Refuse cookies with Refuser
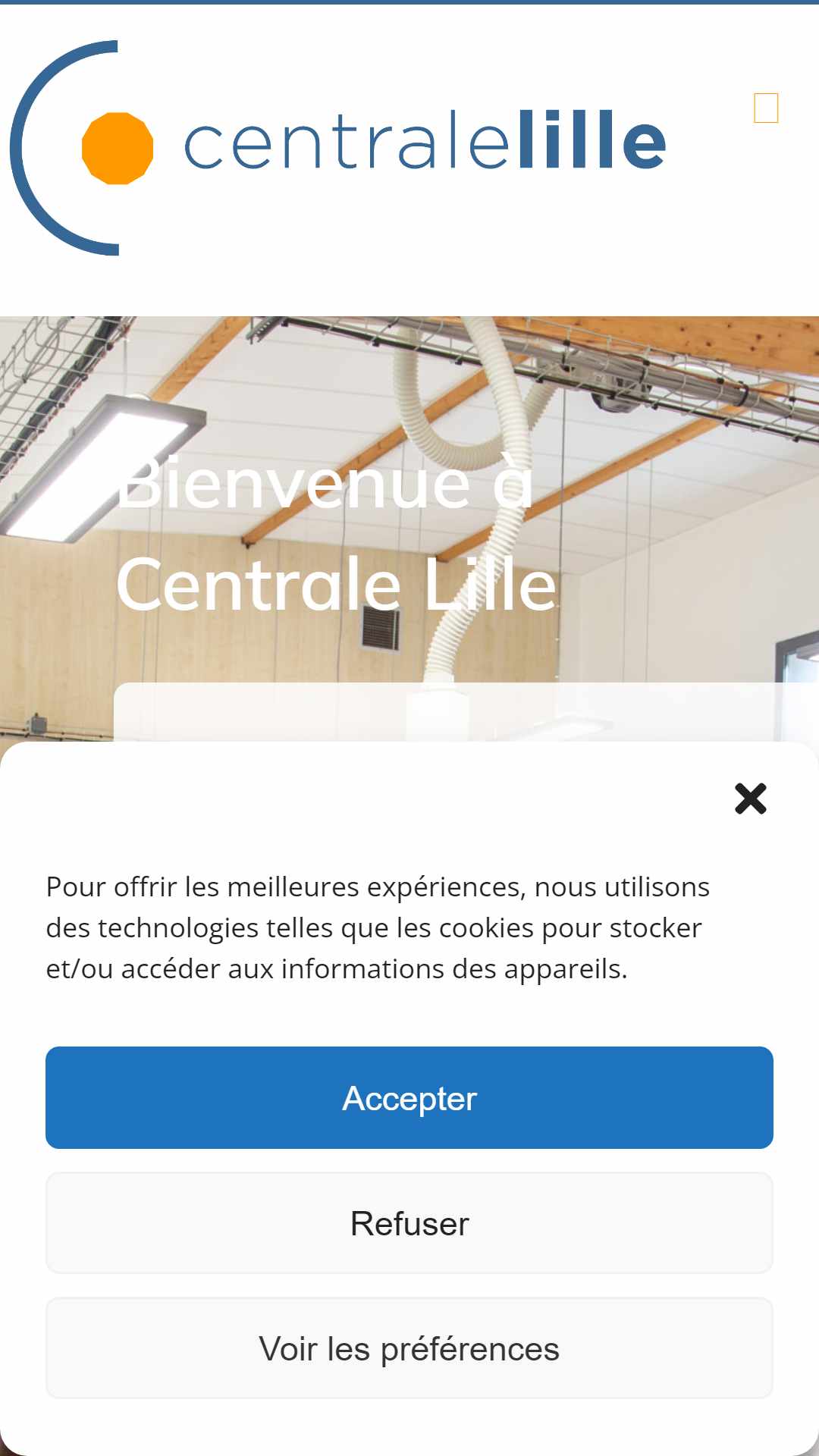Viewport: 819px width, 1456px height. pyautogui.click(x=409, y=1222)
